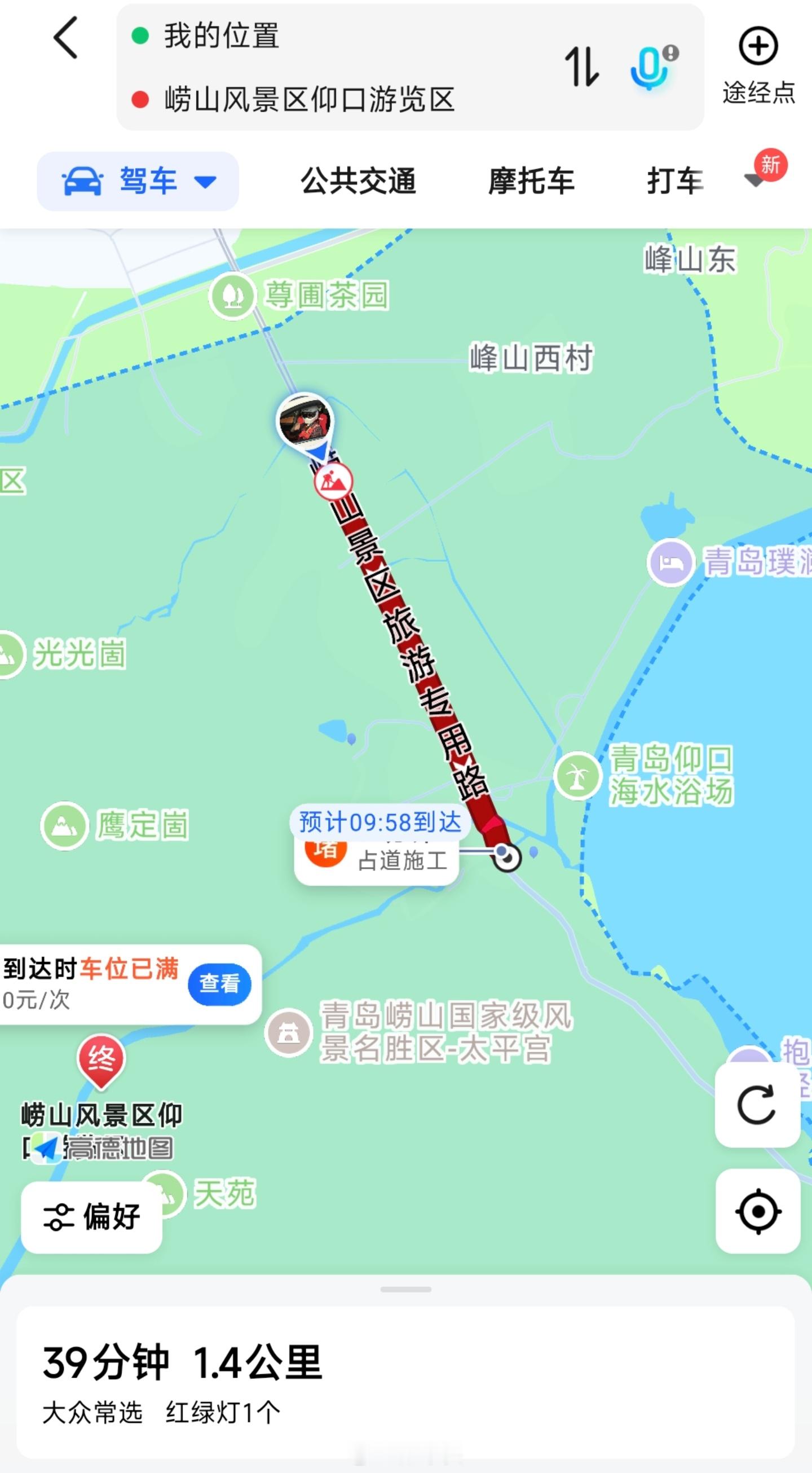Recenter map on my location
812x1473 pixels.
point(758,1212)
